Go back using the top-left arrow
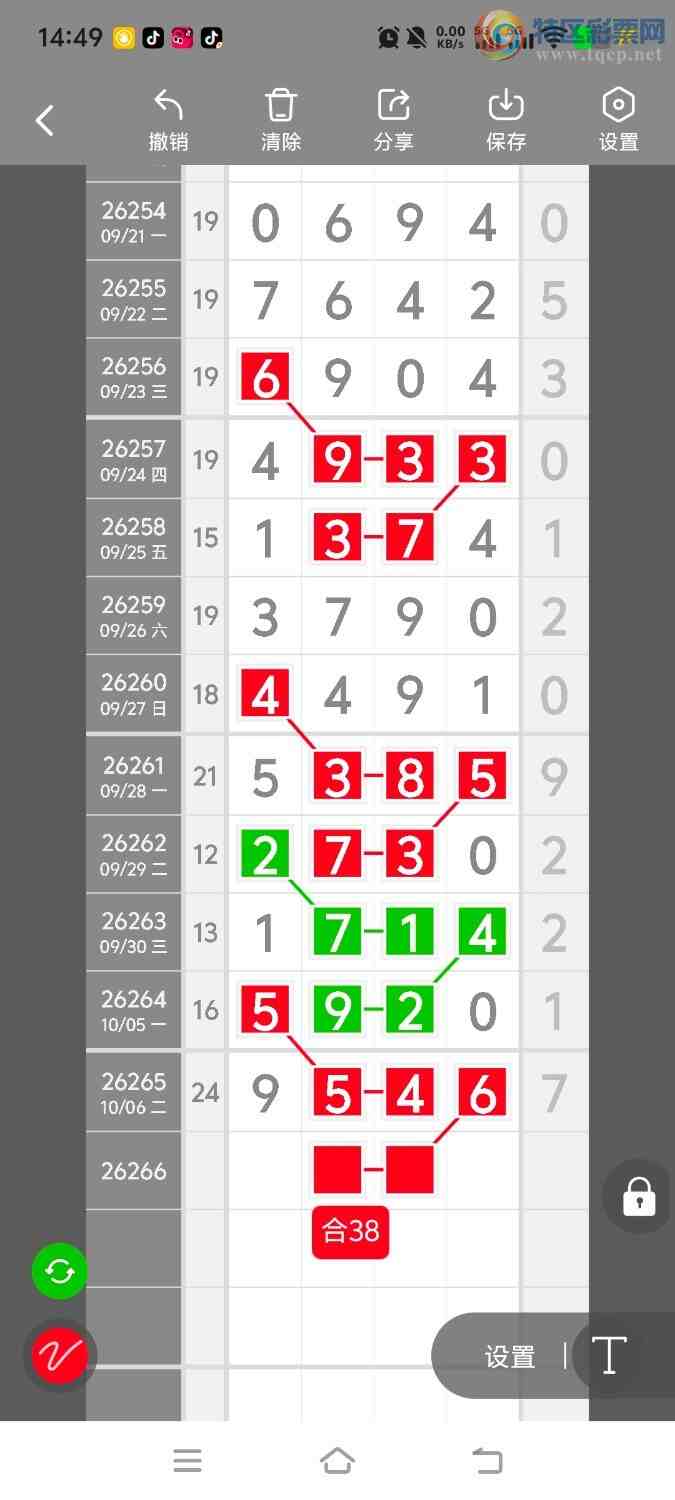This screenshot has width=675, height=1500. (x=44, y=121)
